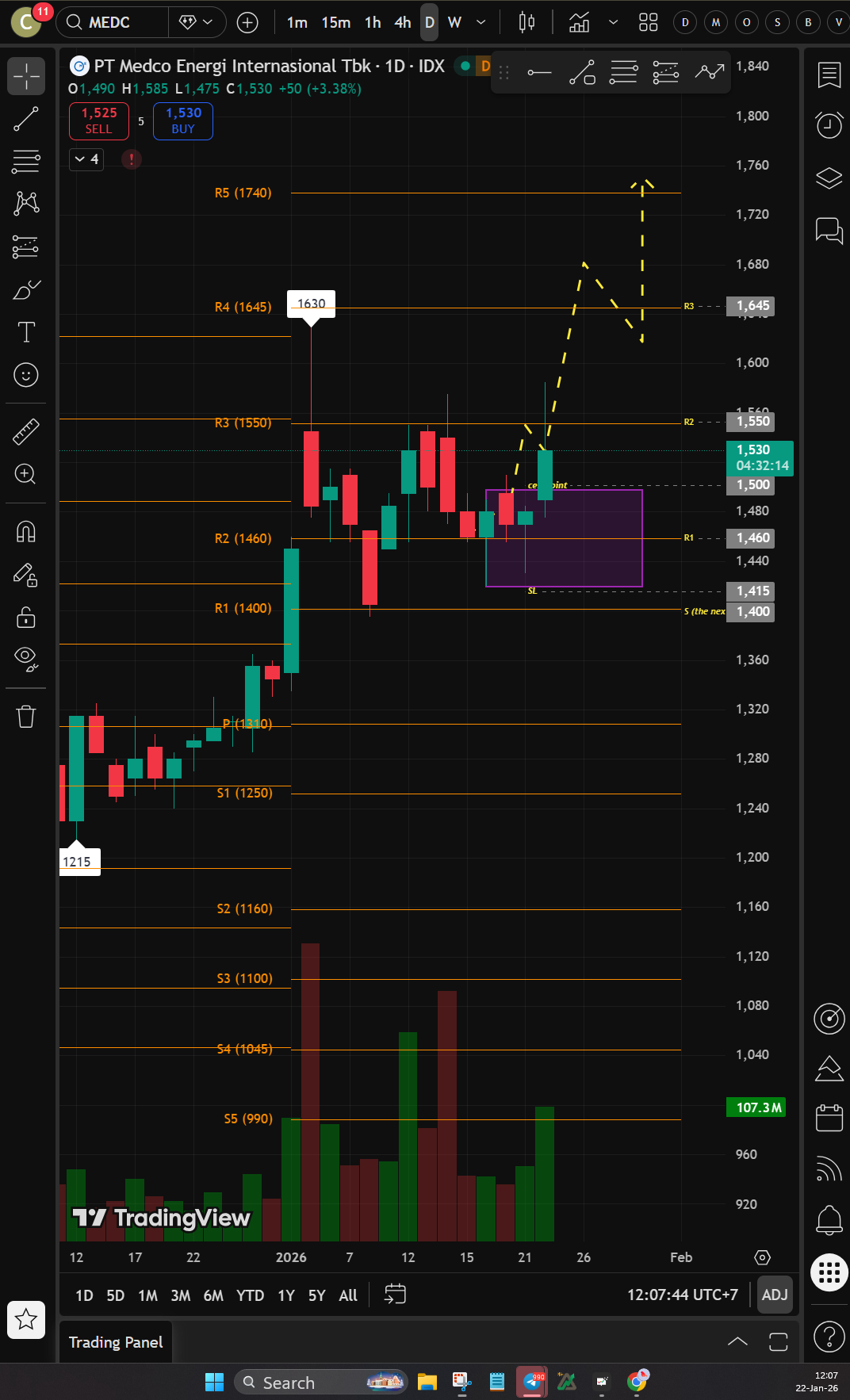Open the alerts clock icon

point(829,124)
